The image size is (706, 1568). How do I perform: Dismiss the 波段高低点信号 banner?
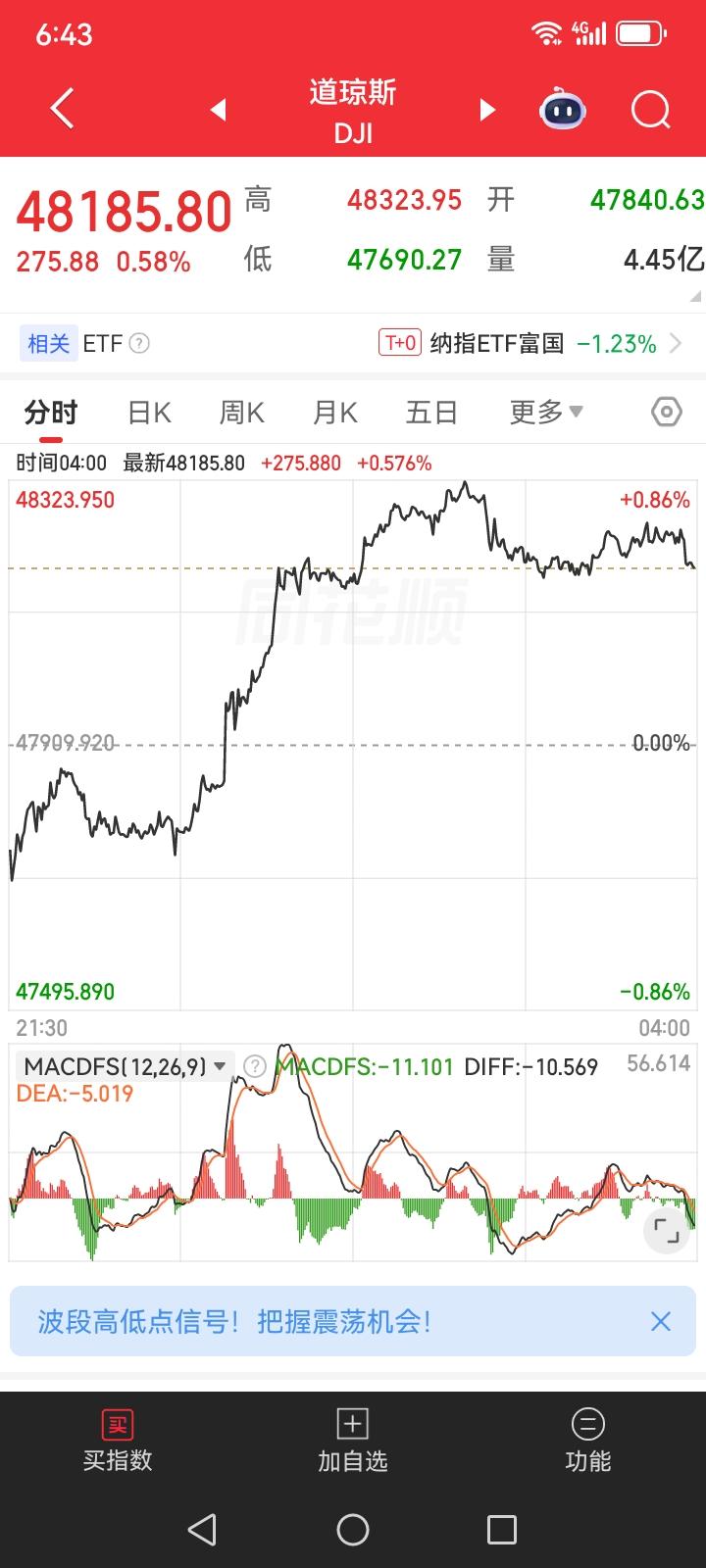[661, 1322]
